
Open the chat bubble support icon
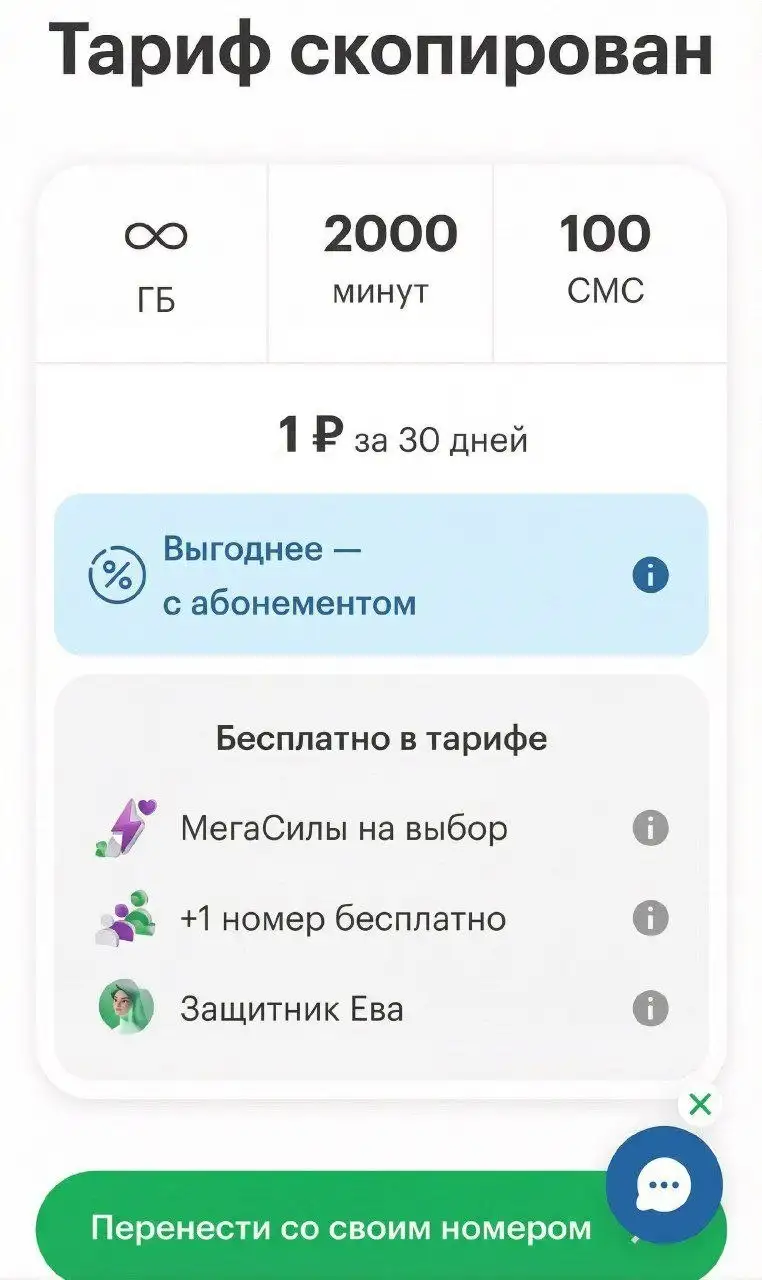(663, 1184)
